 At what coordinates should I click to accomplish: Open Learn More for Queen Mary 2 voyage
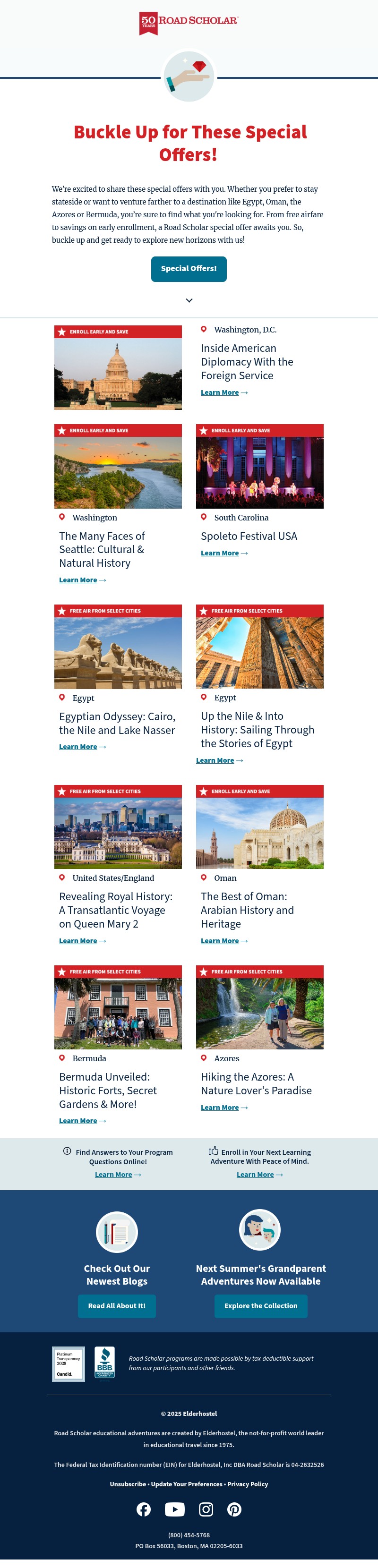78,941
